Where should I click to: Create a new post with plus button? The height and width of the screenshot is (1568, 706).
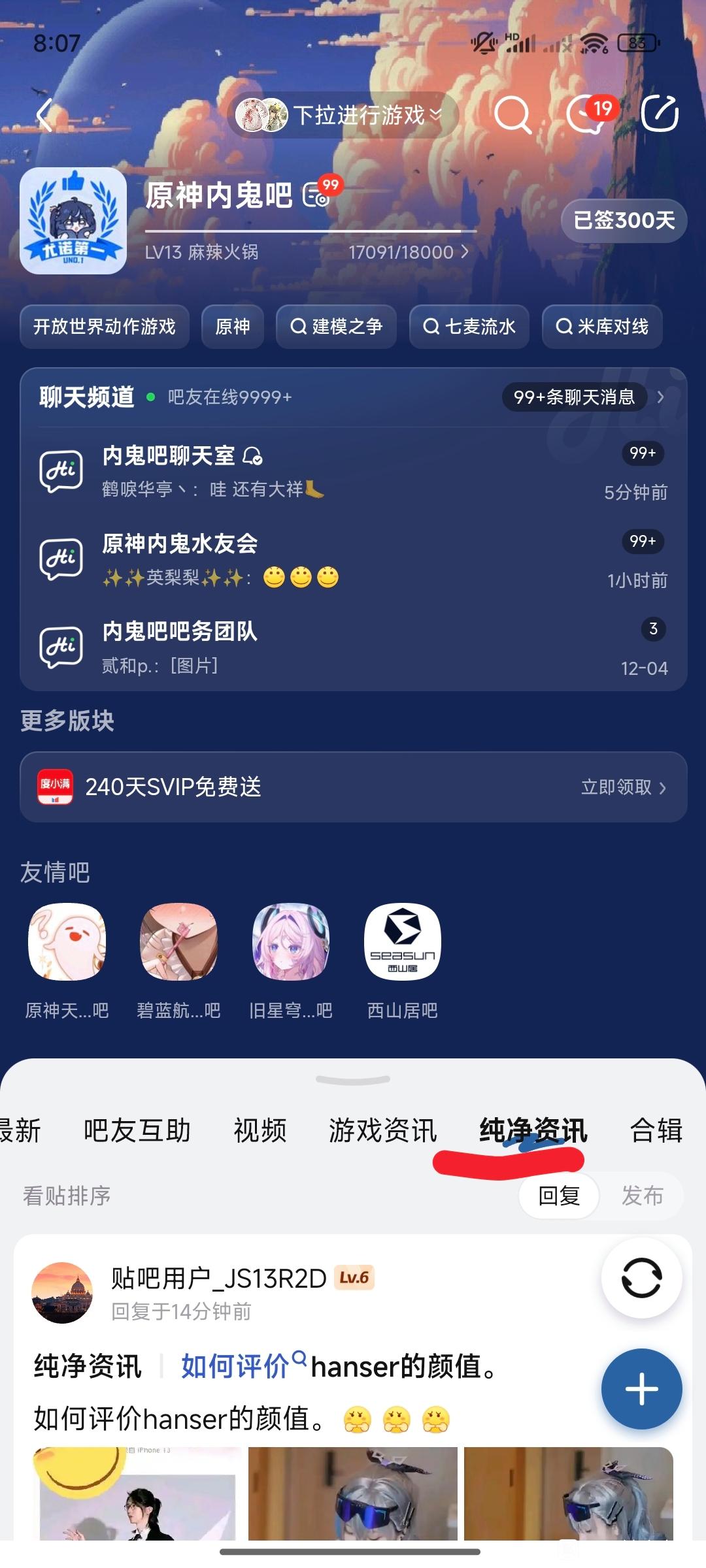click(x=641, y=1389)
